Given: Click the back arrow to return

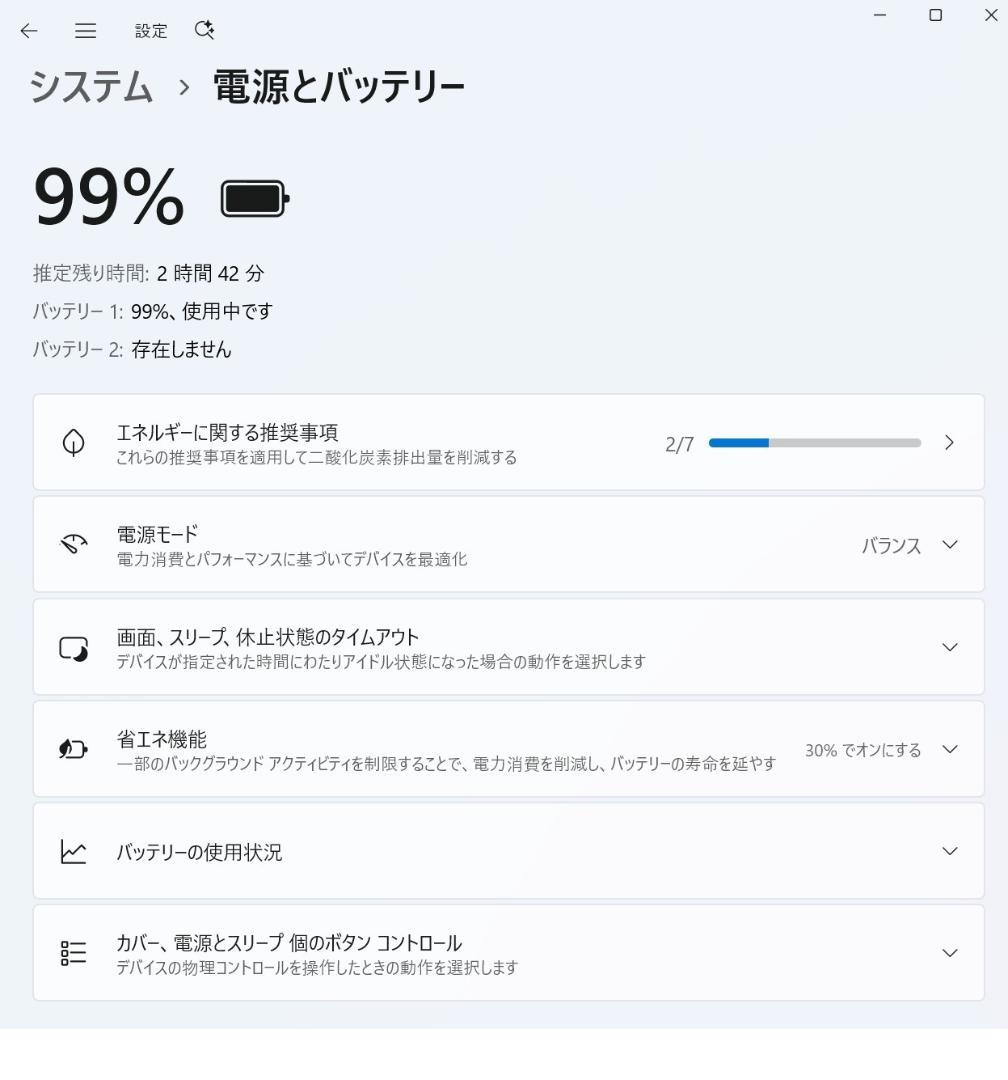Looking at the screenshot, I should click(29, 31).
